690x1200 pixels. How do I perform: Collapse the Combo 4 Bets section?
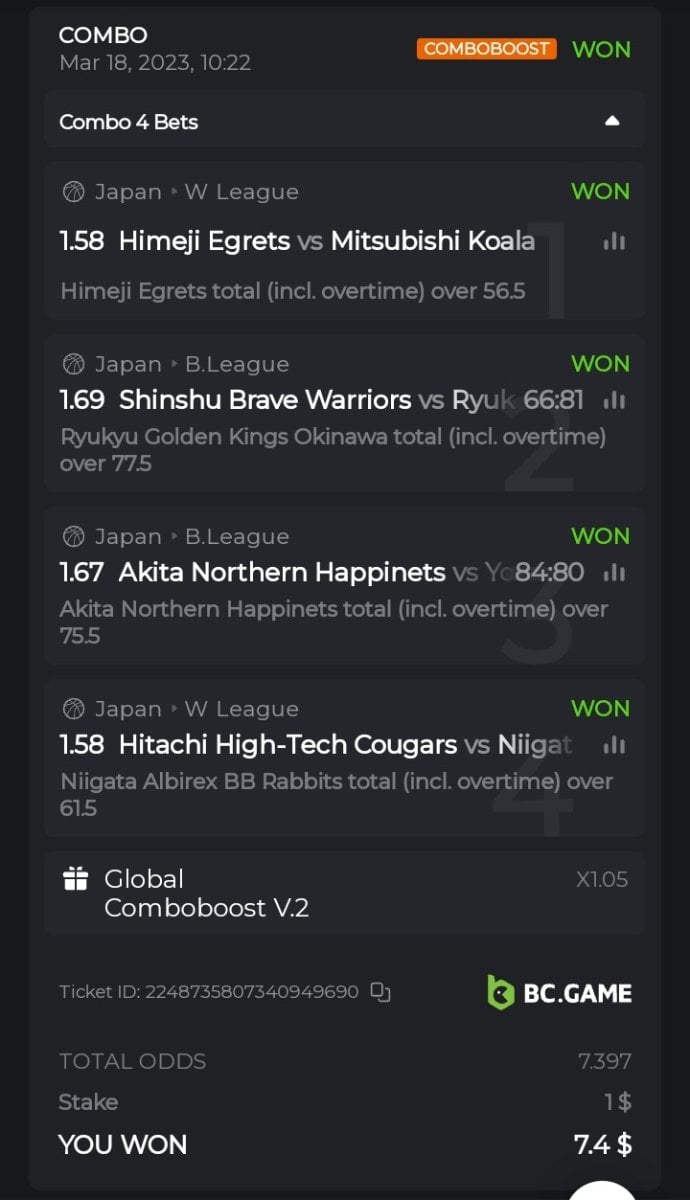pos(612,121)
